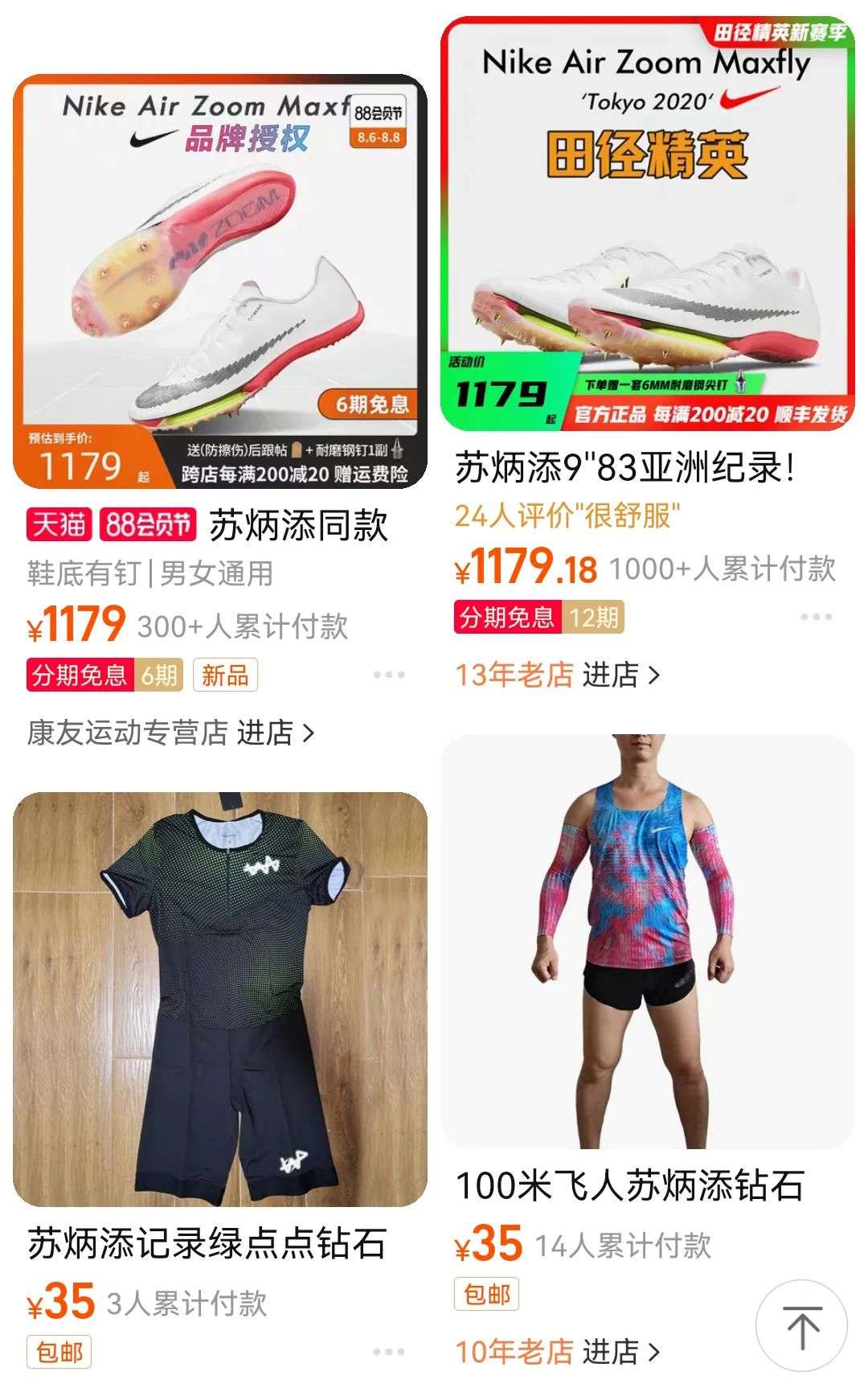Open the 苏炳添9"83亚洲纪录 spikes product card

click(647, 225)
